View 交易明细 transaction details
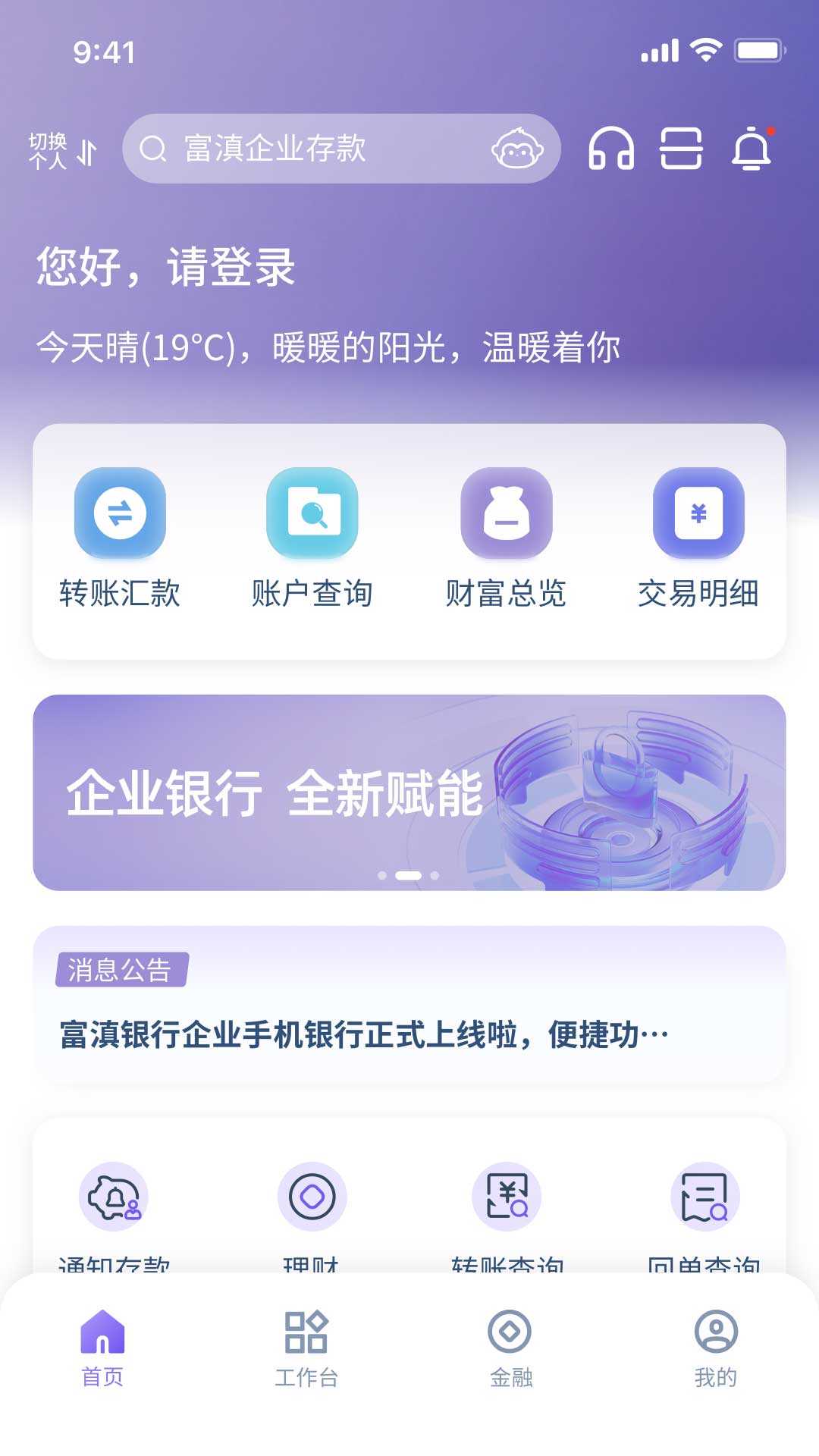The height and width of the screenshot is (1456, 819). [699, 513]
